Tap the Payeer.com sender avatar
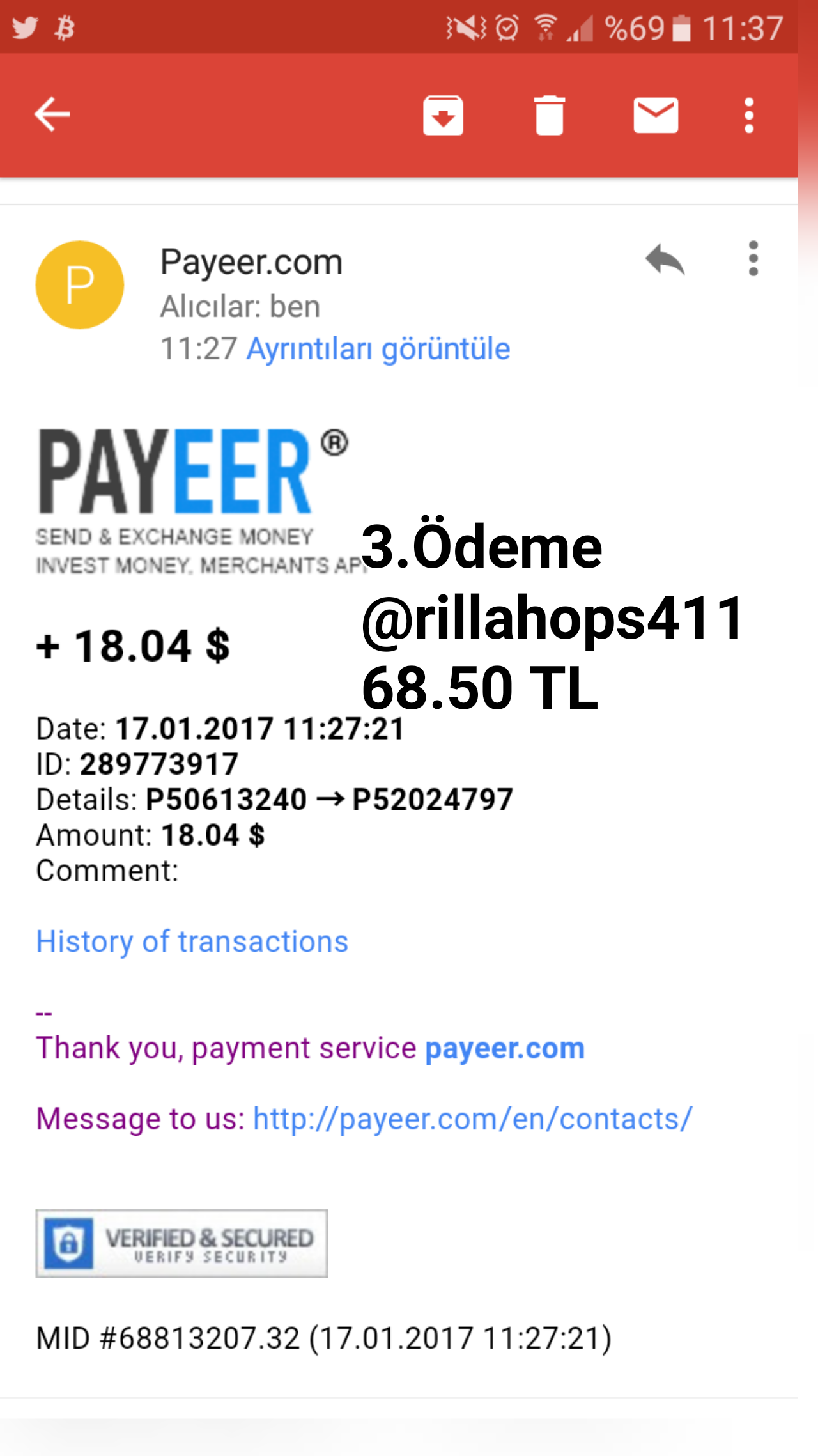Screen dimensions: 818x1456 point(80,285)
